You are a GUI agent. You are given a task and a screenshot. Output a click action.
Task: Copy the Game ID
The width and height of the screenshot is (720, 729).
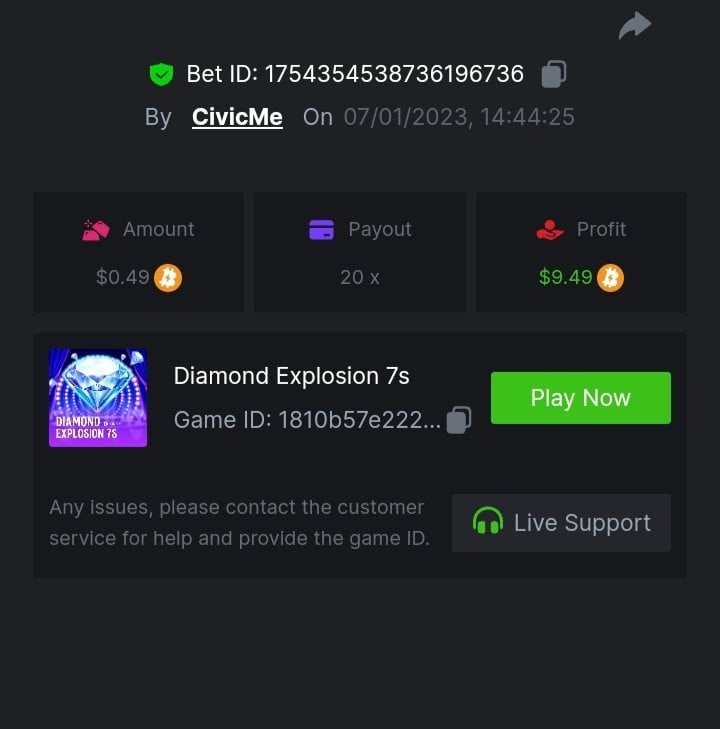click(x=458, y=420)
